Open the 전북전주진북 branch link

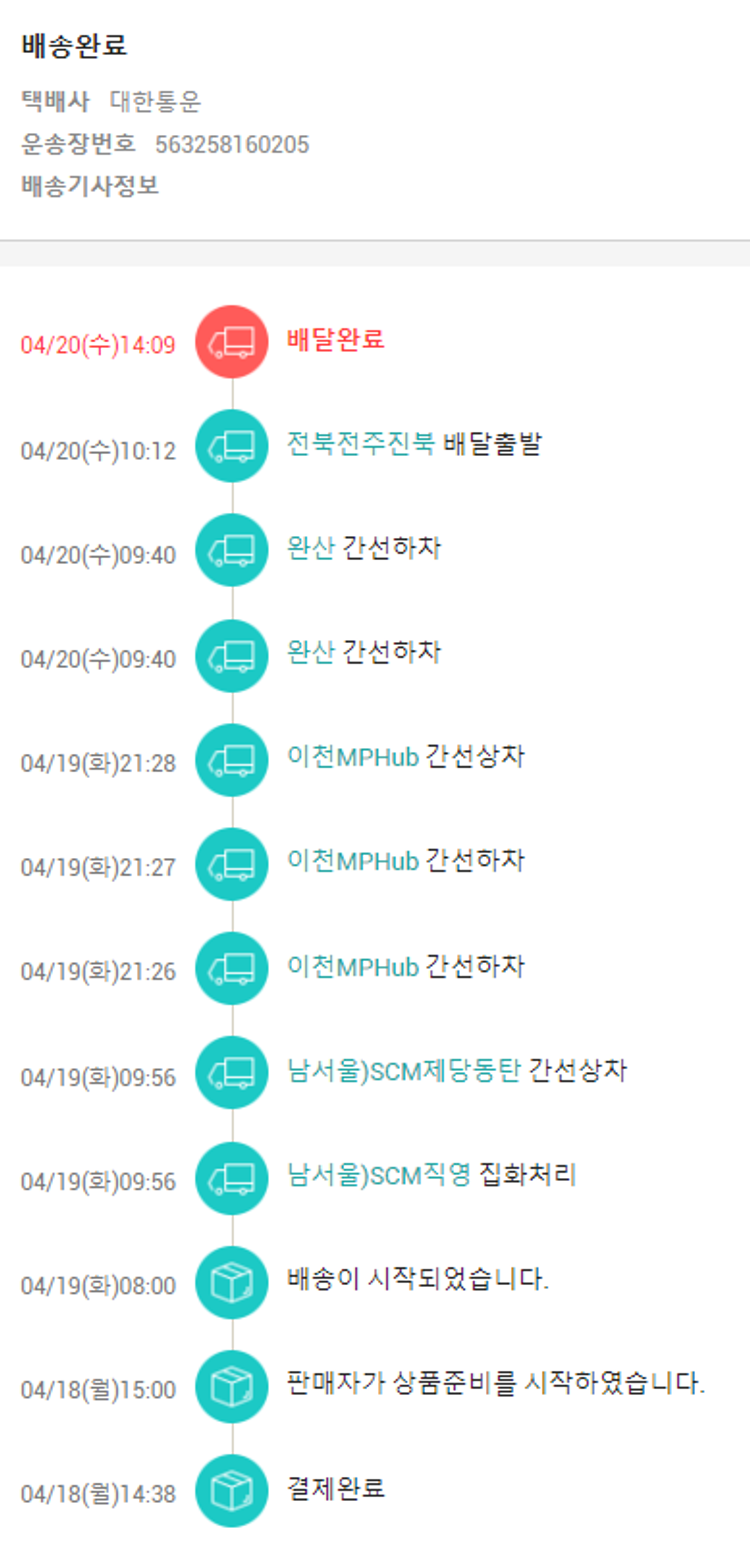point(360,443)
